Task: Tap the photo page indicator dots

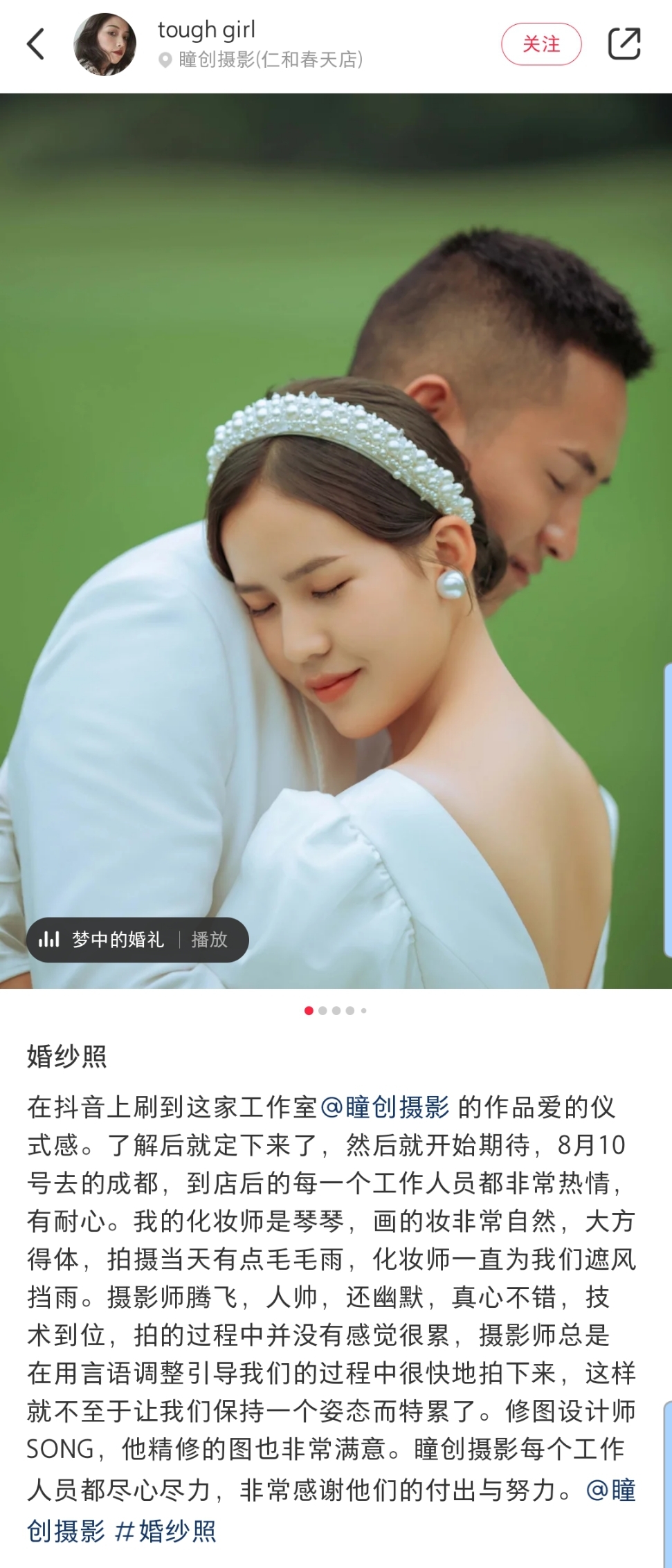Action: (336, 1010)
